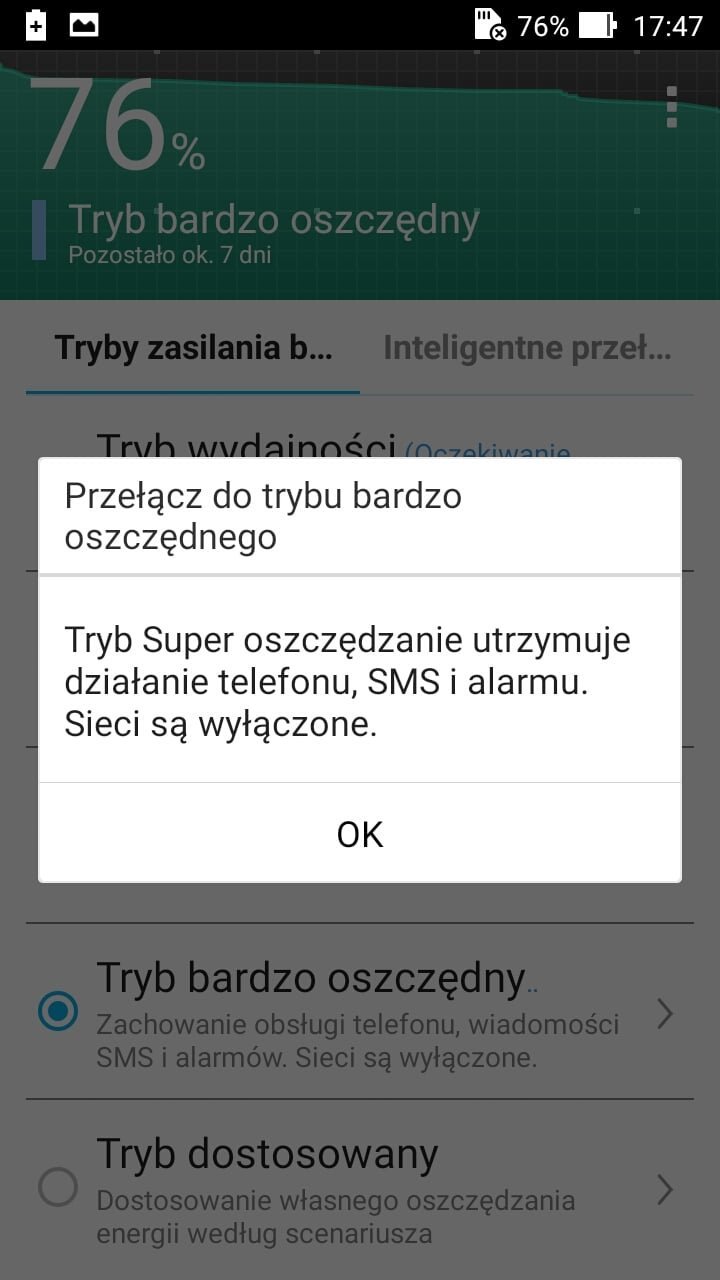Viewport: 720px width, 1280px height.
Task: Open the overflow menu
Action: 671,107
